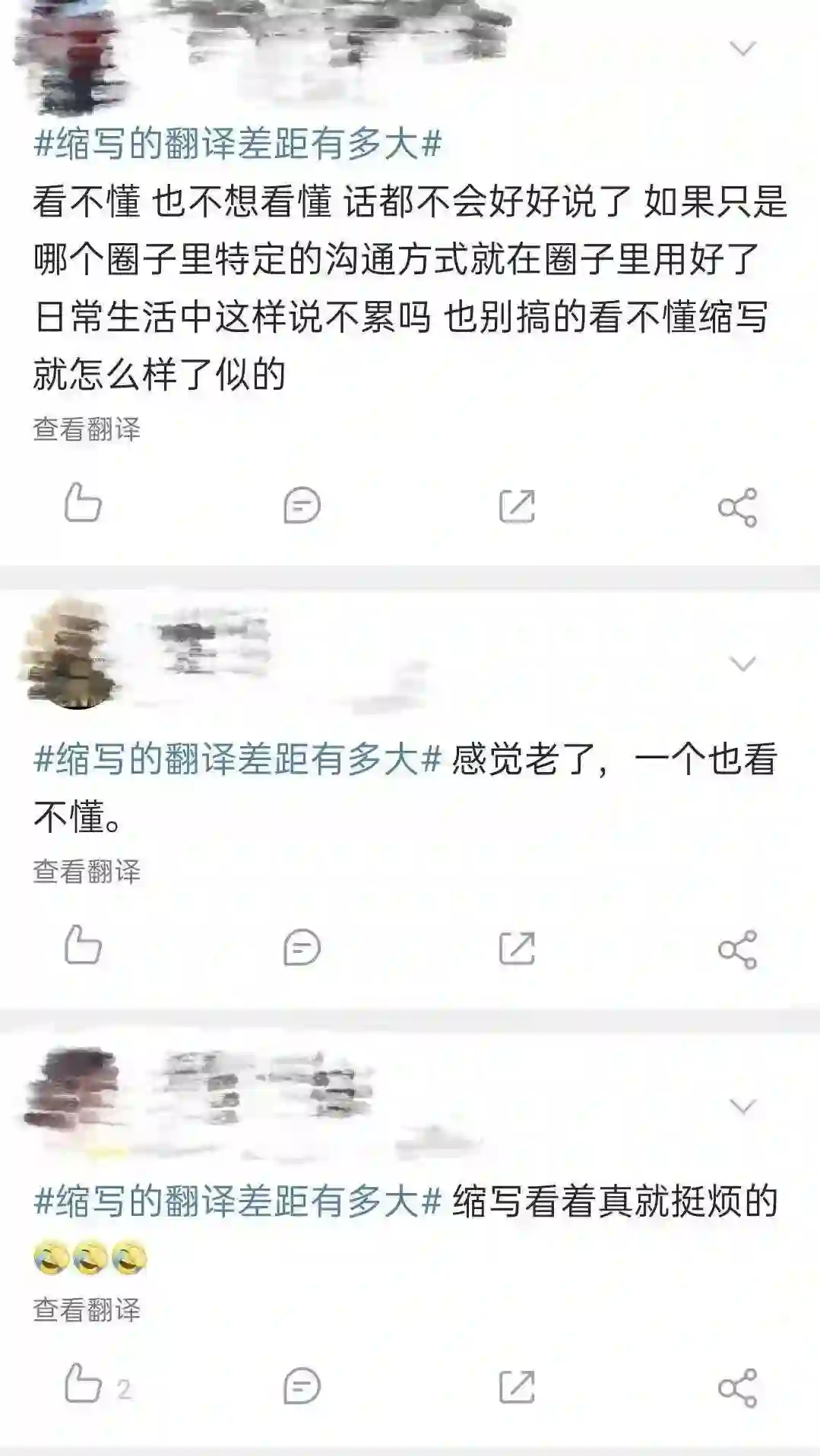This screenshot has width=820, height=1456.
Task: Share the post starting with 看不懂 也不想看懂
Action: tap(737, 508)
